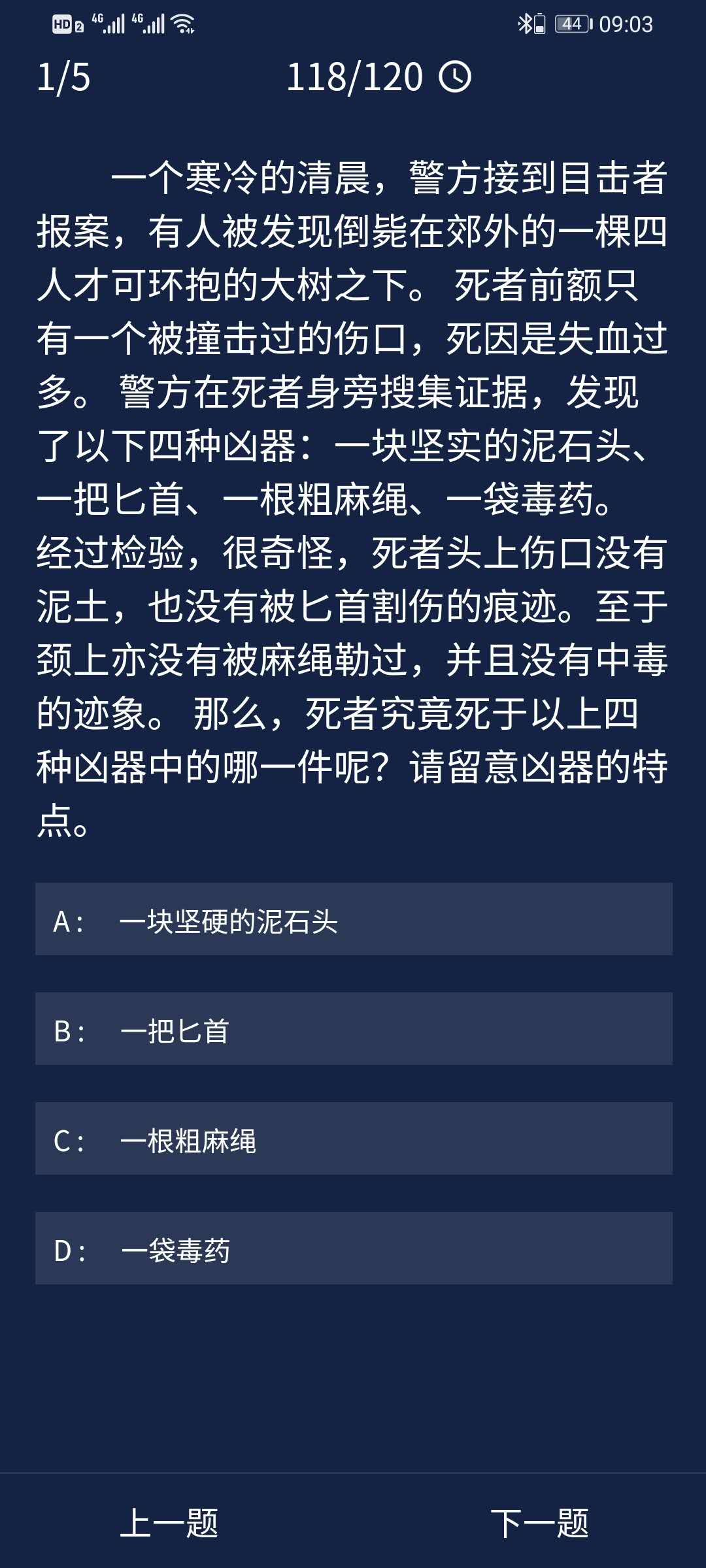
Task: Choose option B: 一把匕首
Action: click(353, 1029)
